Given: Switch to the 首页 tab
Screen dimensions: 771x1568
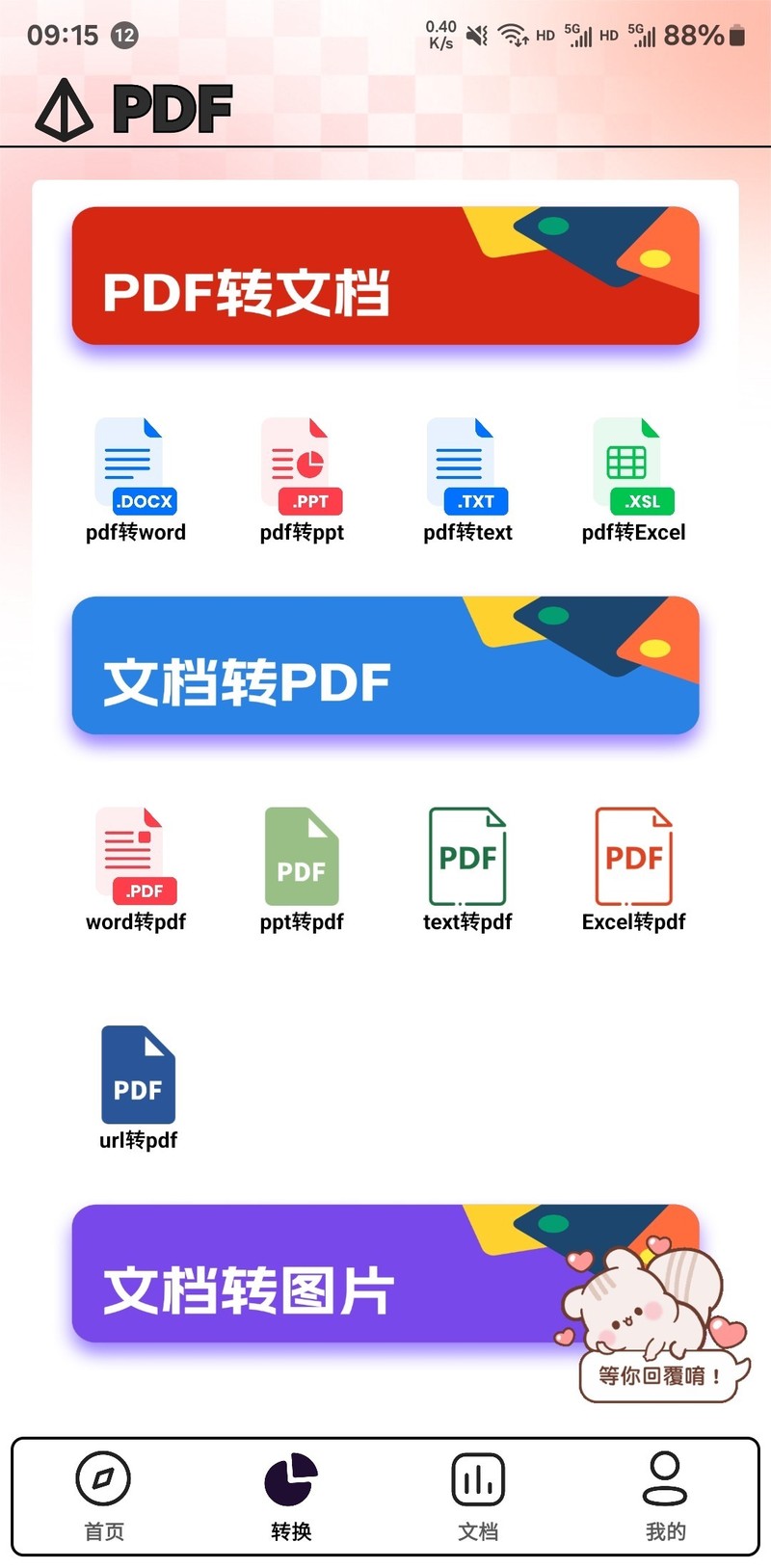Looking at the screenshot, I should pos(104,1496).
